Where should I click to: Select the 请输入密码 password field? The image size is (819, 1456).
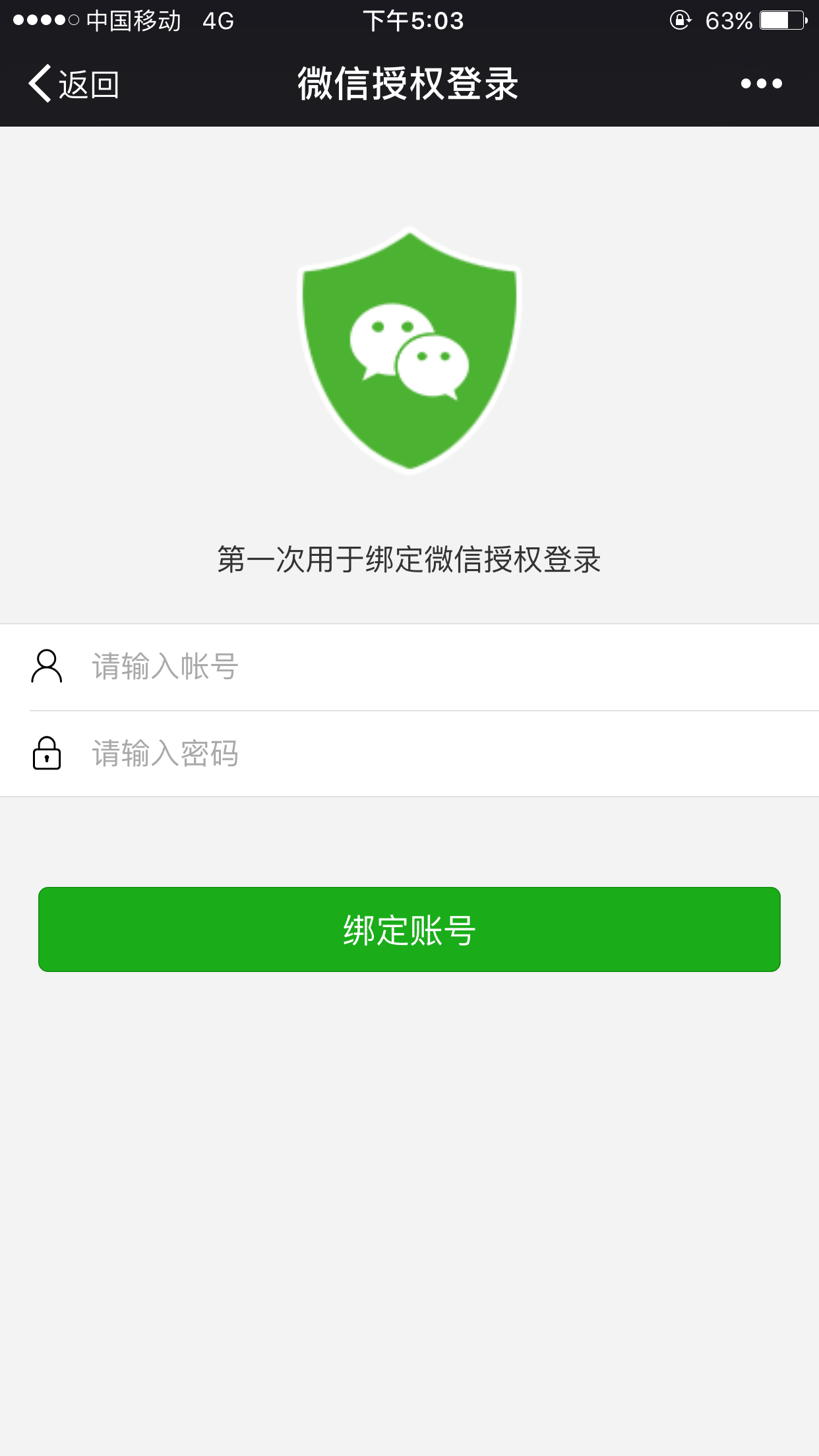click(x=422, y=754)
